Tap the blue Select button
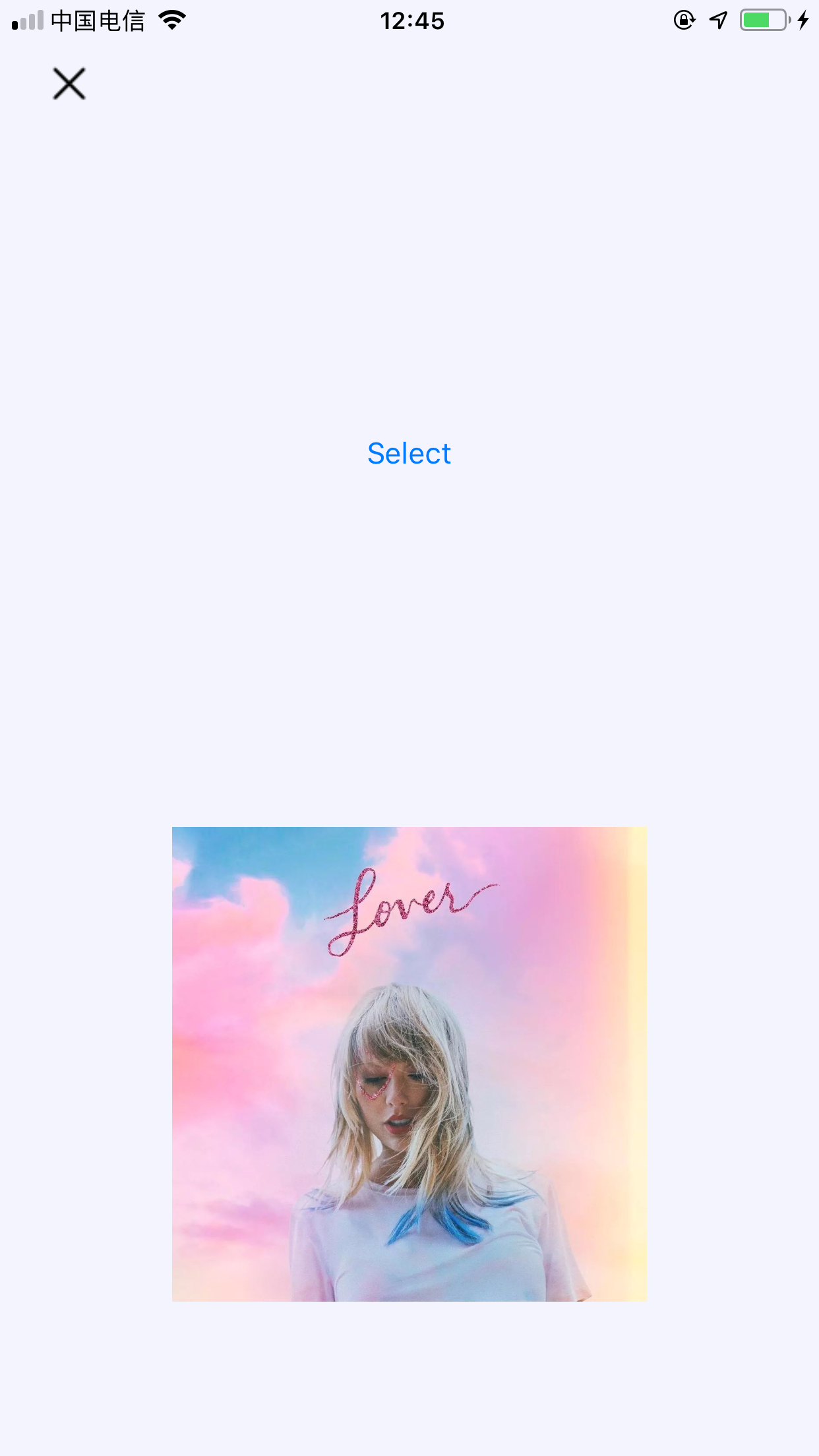819x1456 pixels. [x=409, y=454]
